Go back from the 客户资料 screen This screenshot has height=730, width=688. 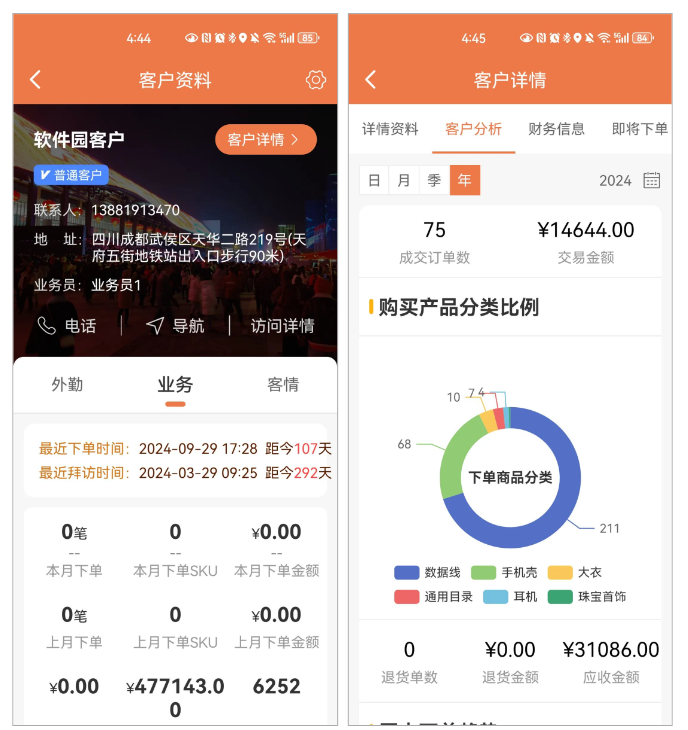tap(36, 80)
